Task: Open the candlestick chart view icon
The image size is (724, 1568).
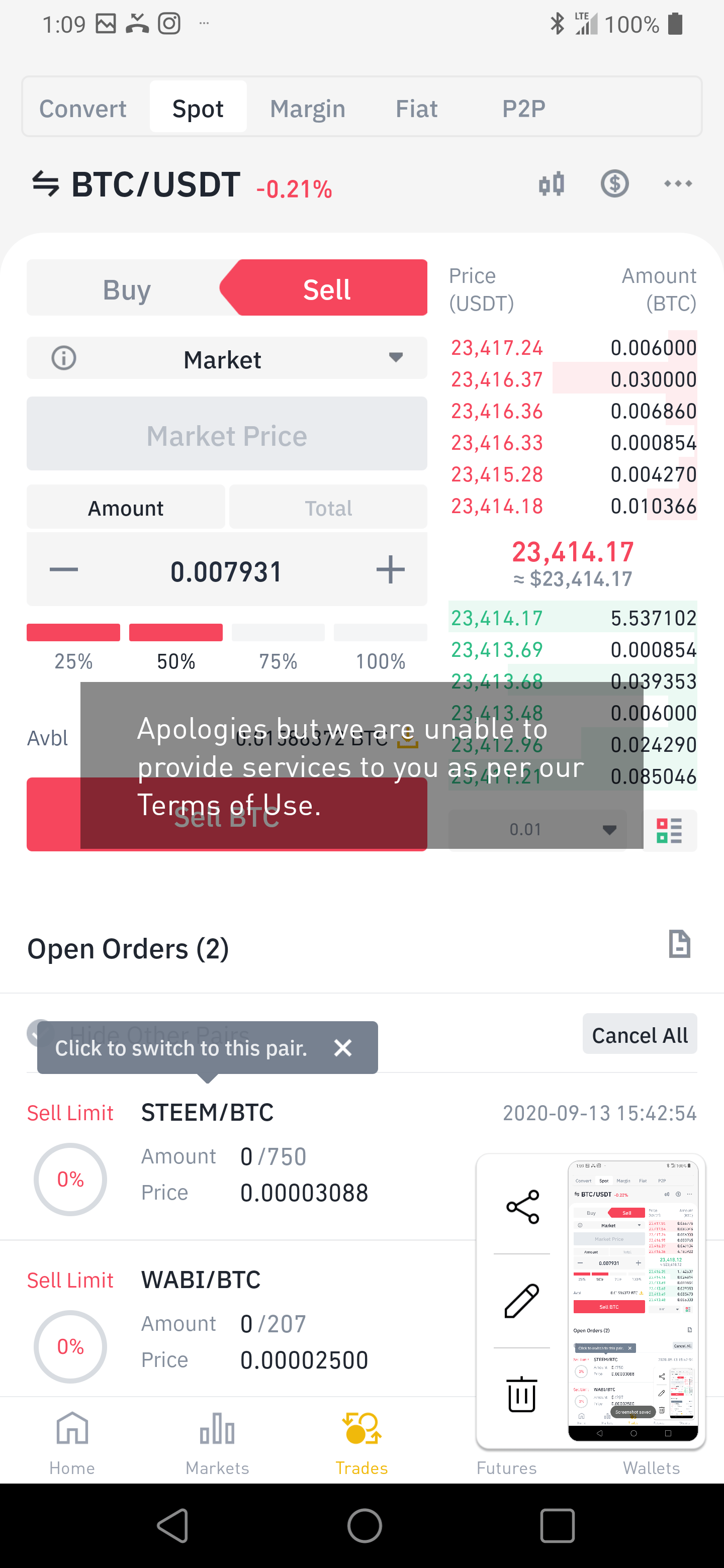Action: 550,183
